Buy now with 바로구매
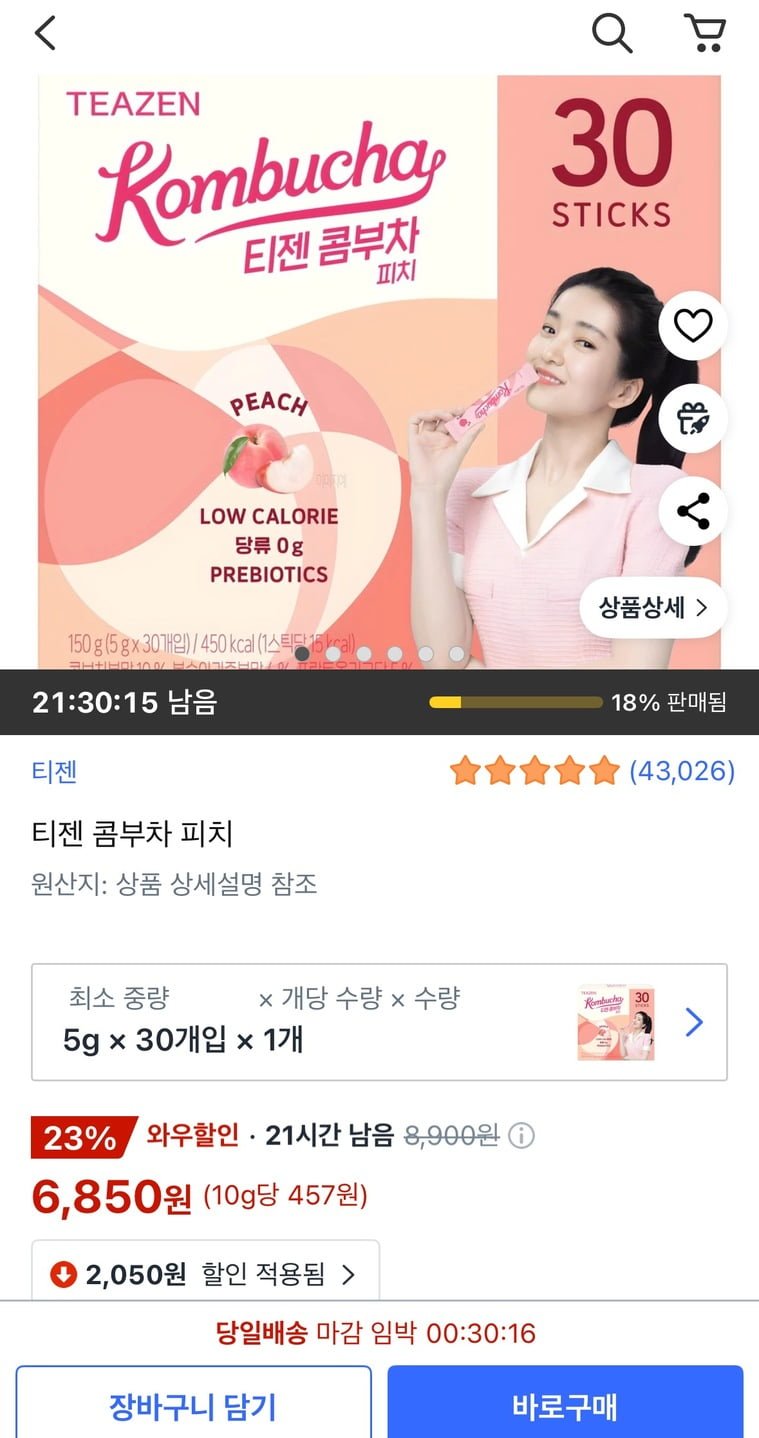759x1438 pixels. pyautogui.click(x=565, y=1406)
